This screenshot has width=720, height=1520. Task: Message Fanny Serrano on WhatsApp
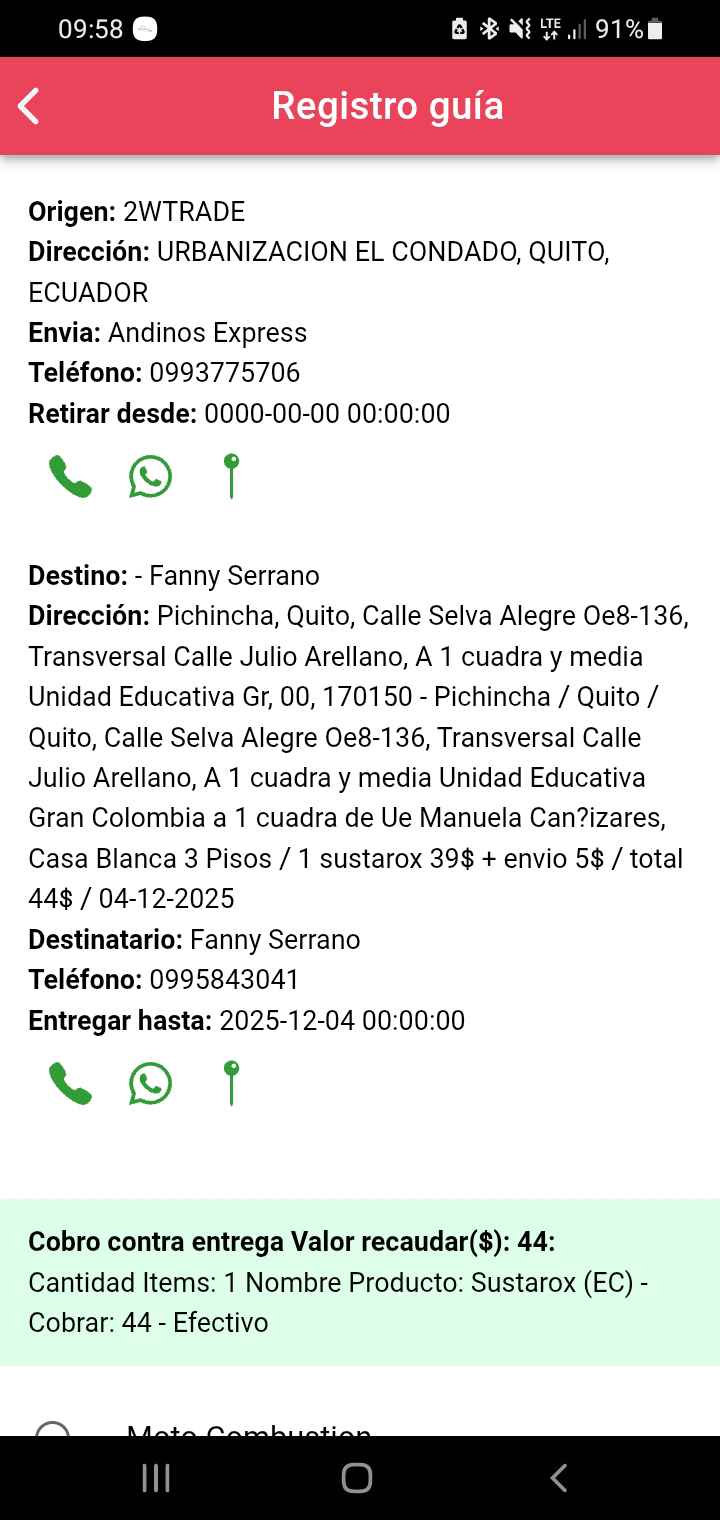[150, 1083]
